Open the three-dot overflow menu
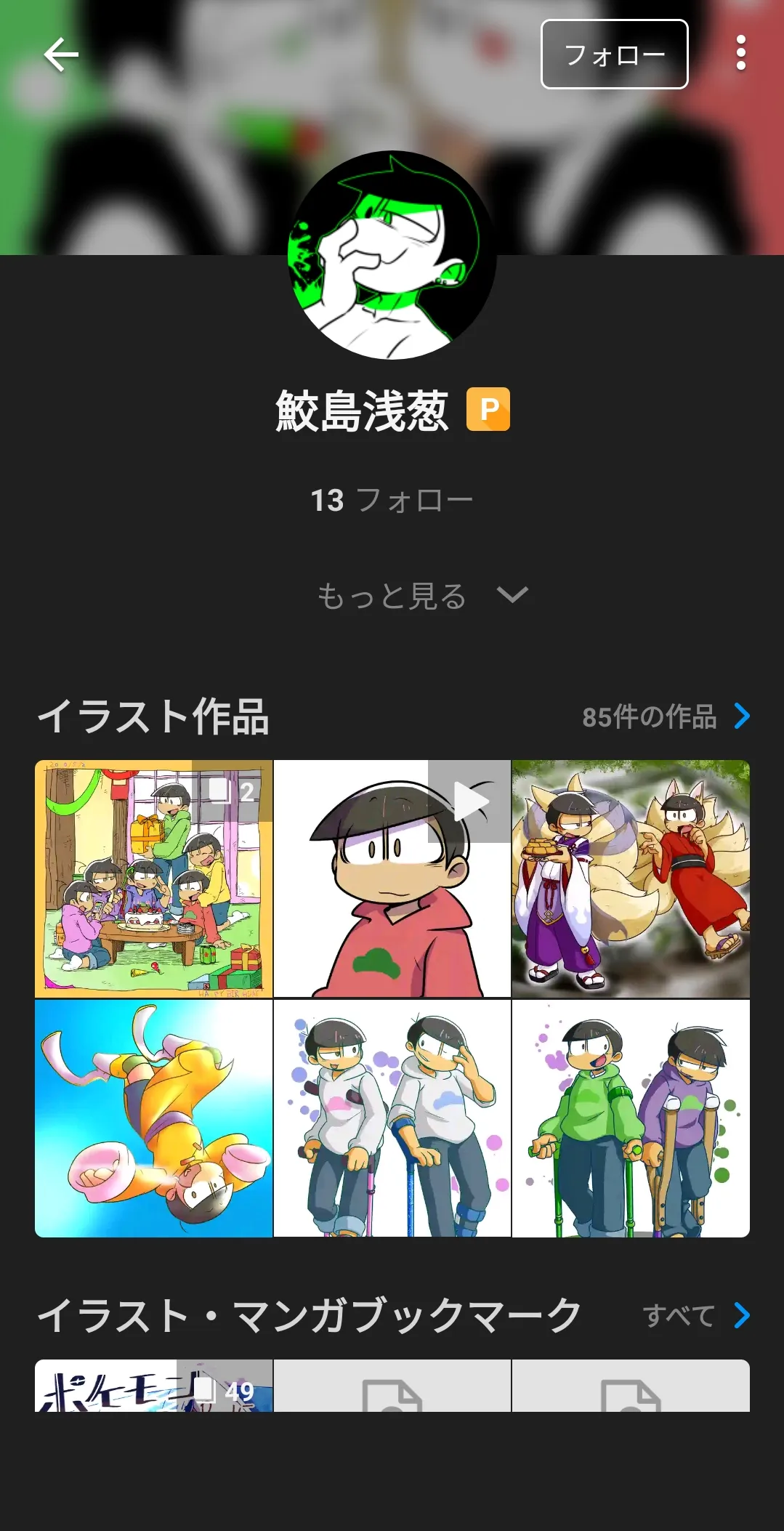784x1531 pixels. [740, 54]
